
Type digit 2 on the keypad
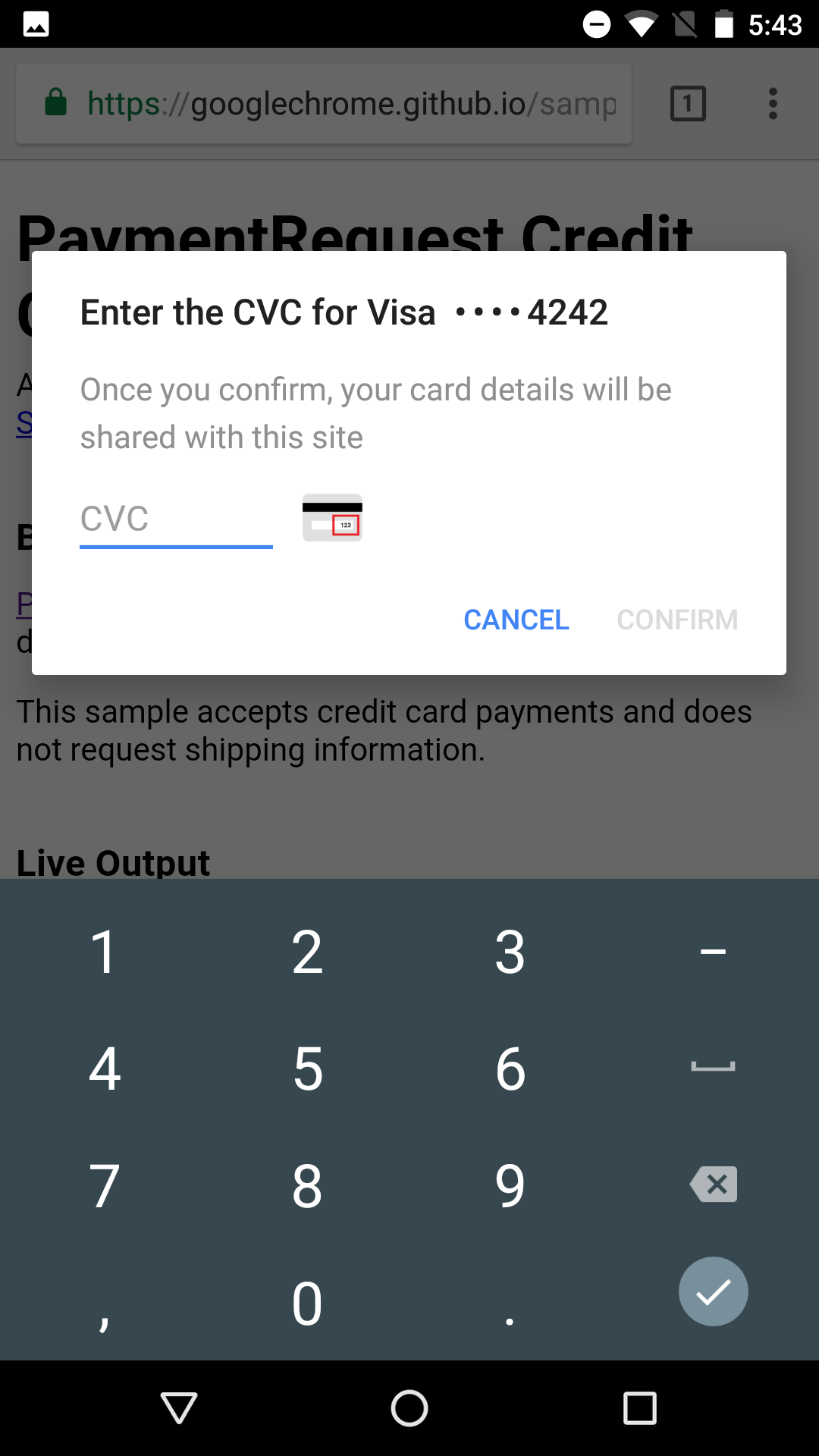pyautogui.click(x=307, y=952)
